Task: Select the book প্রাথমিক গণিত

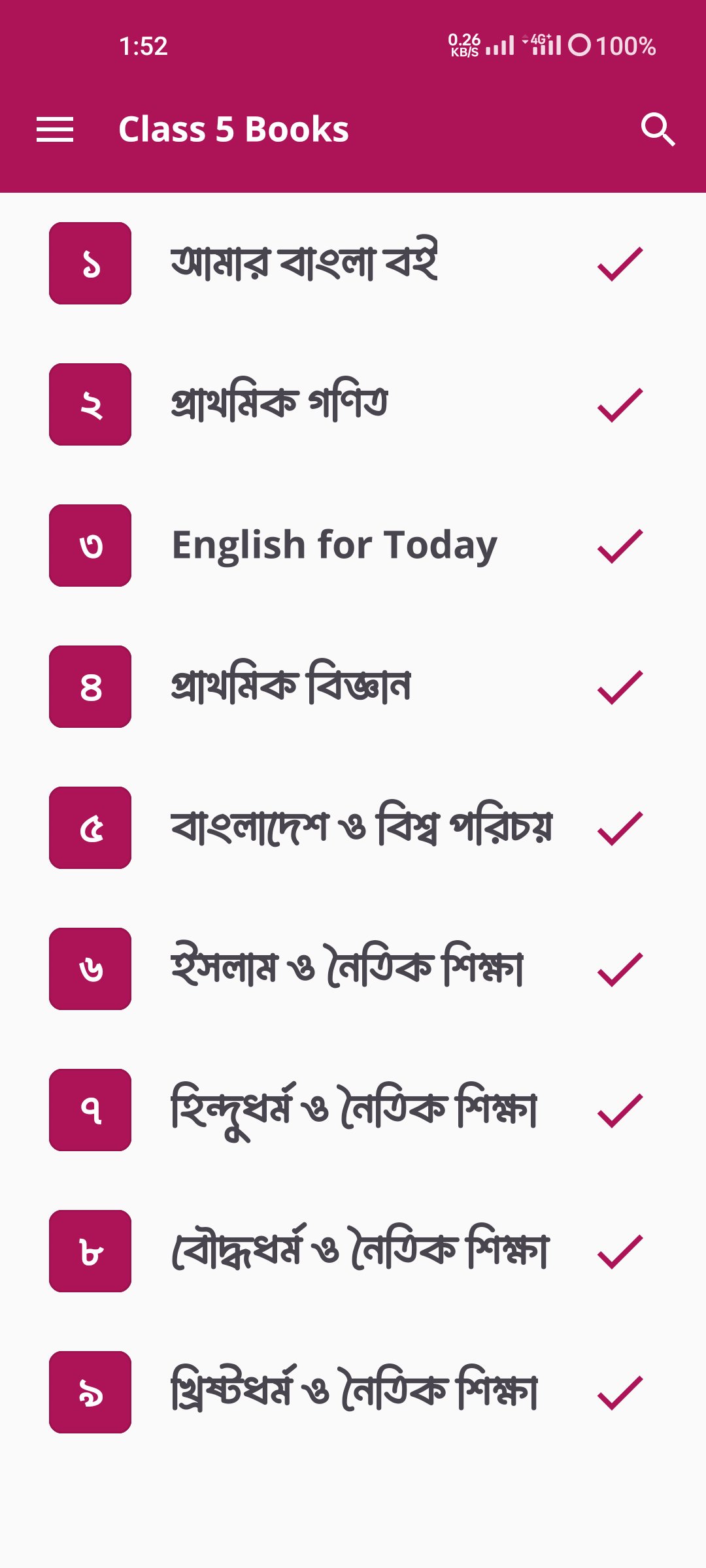Action: coord(280,404)
